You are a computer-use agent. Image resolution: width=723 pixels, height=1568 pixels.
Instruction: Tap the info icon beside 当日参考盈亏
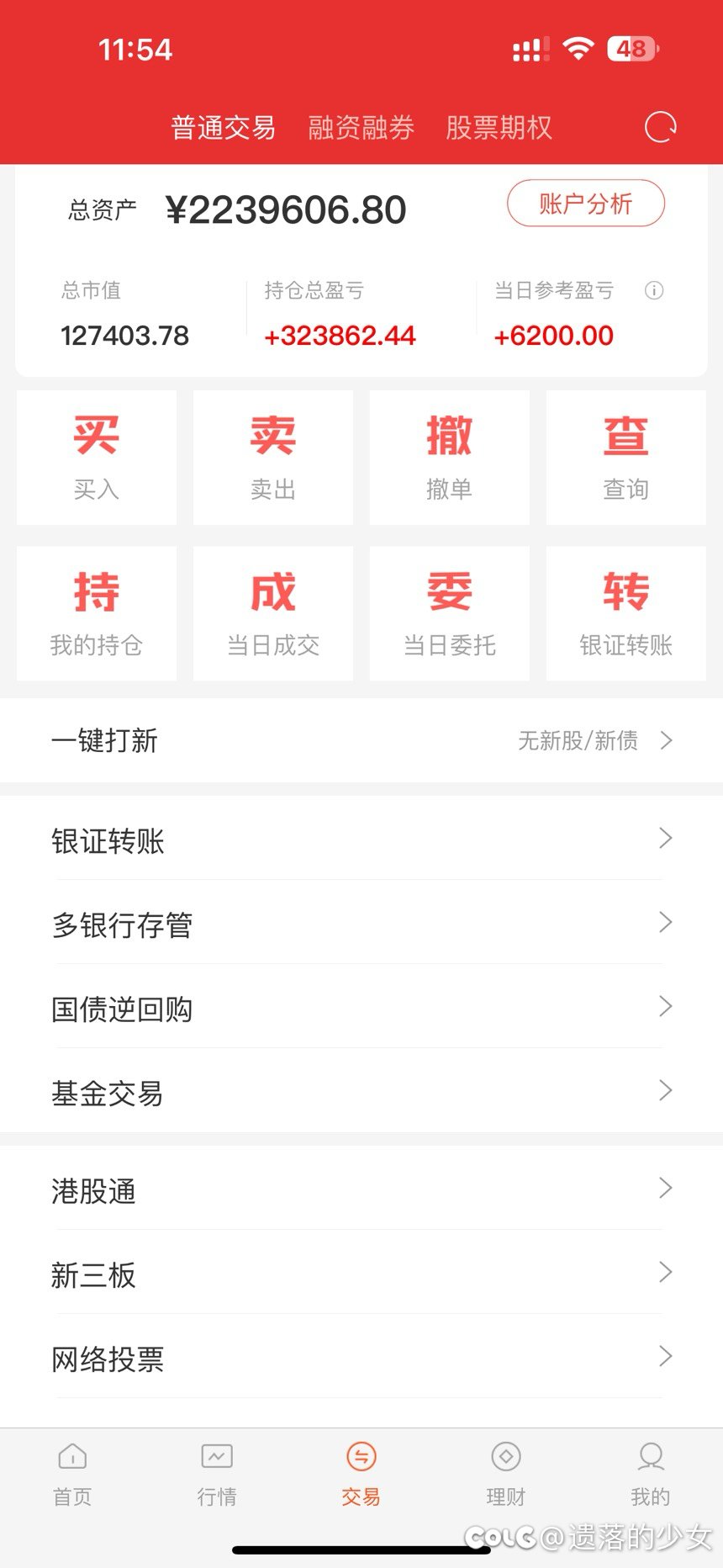pos(654,291)
